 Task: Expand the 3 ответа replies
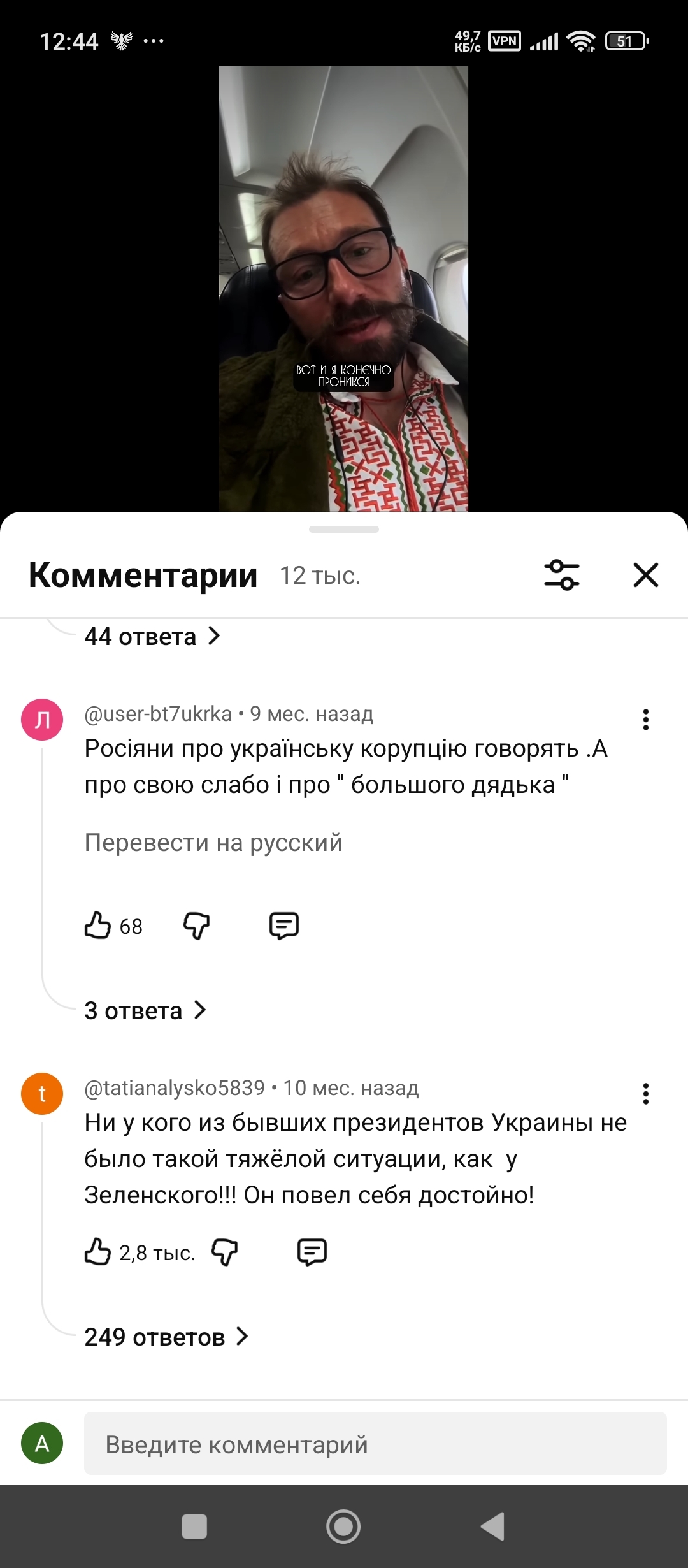pyautogui.click(x=145, y=1010)
